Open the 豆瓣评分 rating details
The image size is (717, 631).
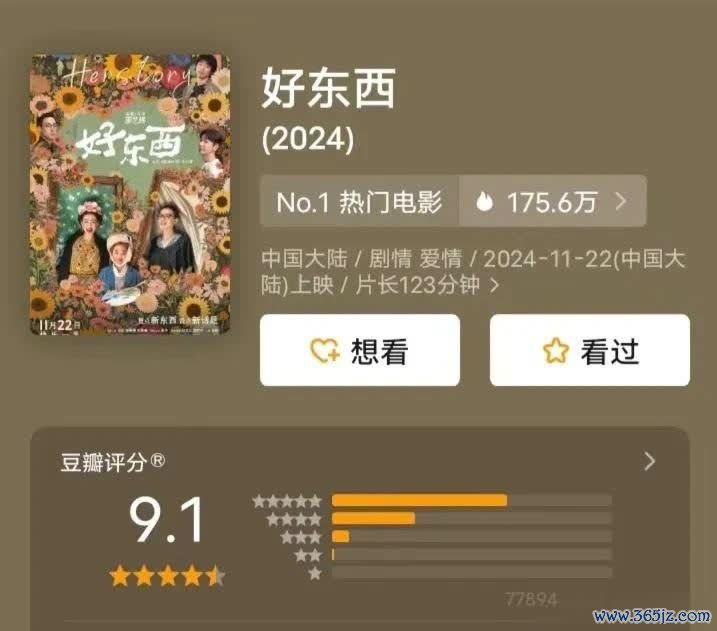[649, 461]
